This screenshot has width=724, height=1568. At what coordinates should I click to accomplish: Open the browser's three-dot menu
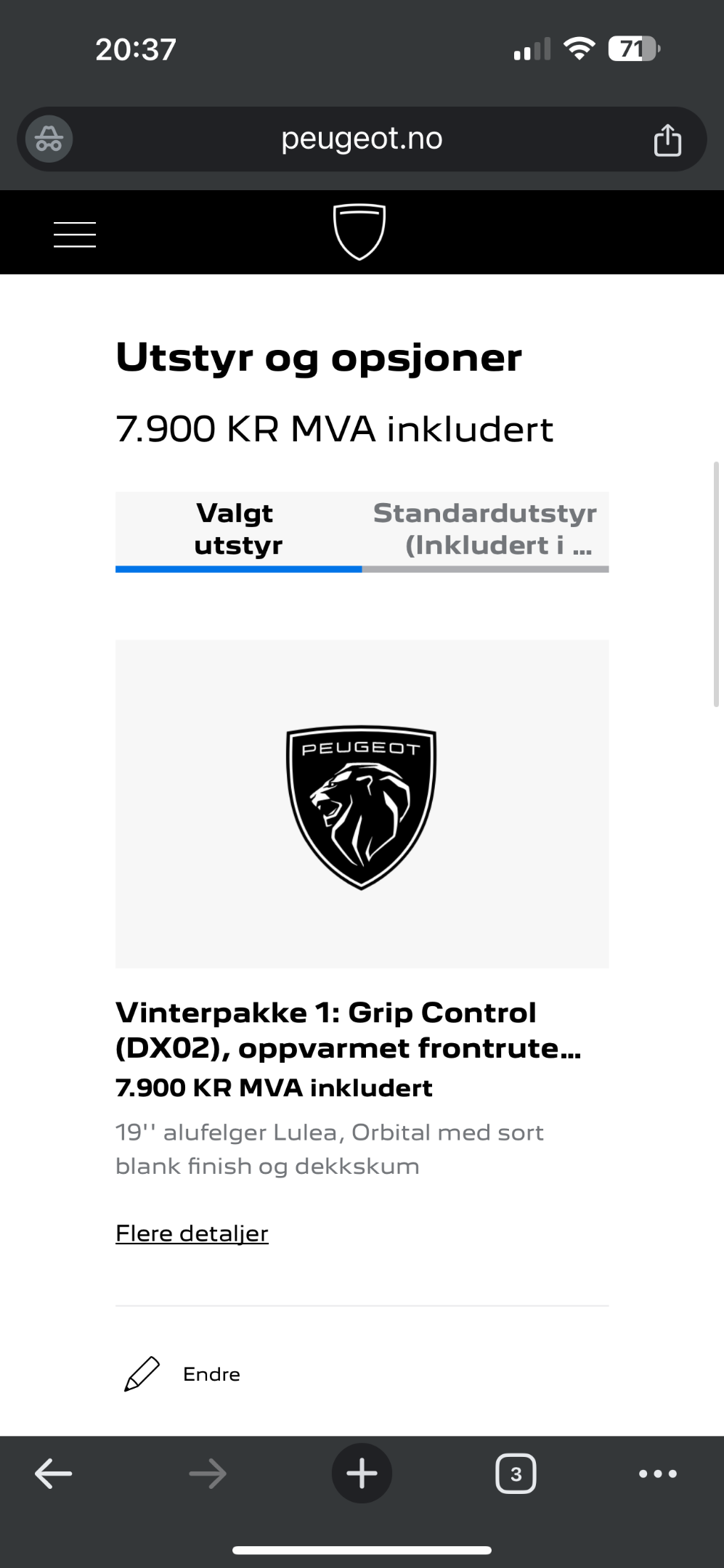pyautogui.click(x=658, y=1474)
